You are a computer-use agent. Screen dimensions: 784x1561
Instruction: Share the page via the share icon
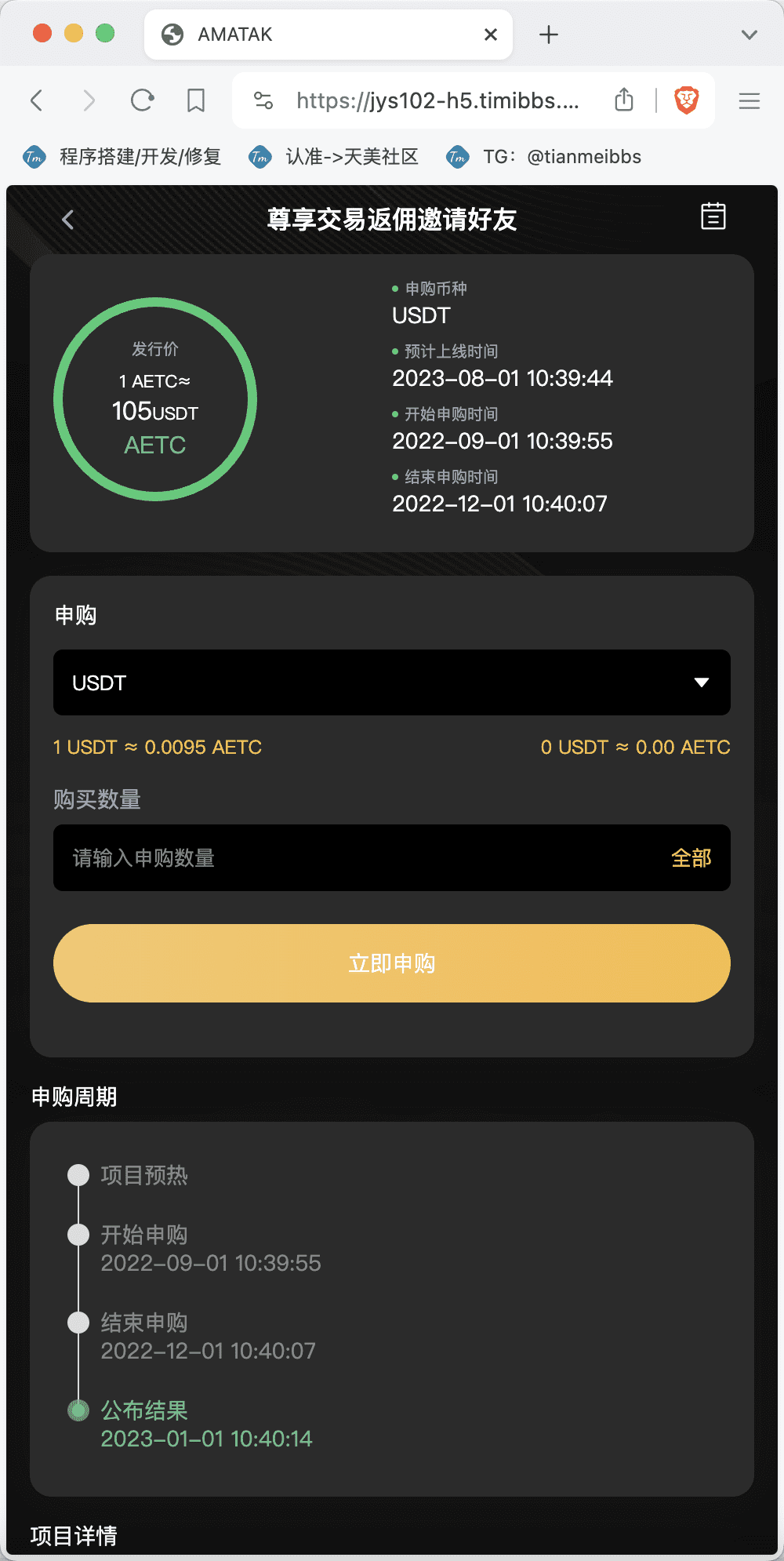click(x=624, y=100)
